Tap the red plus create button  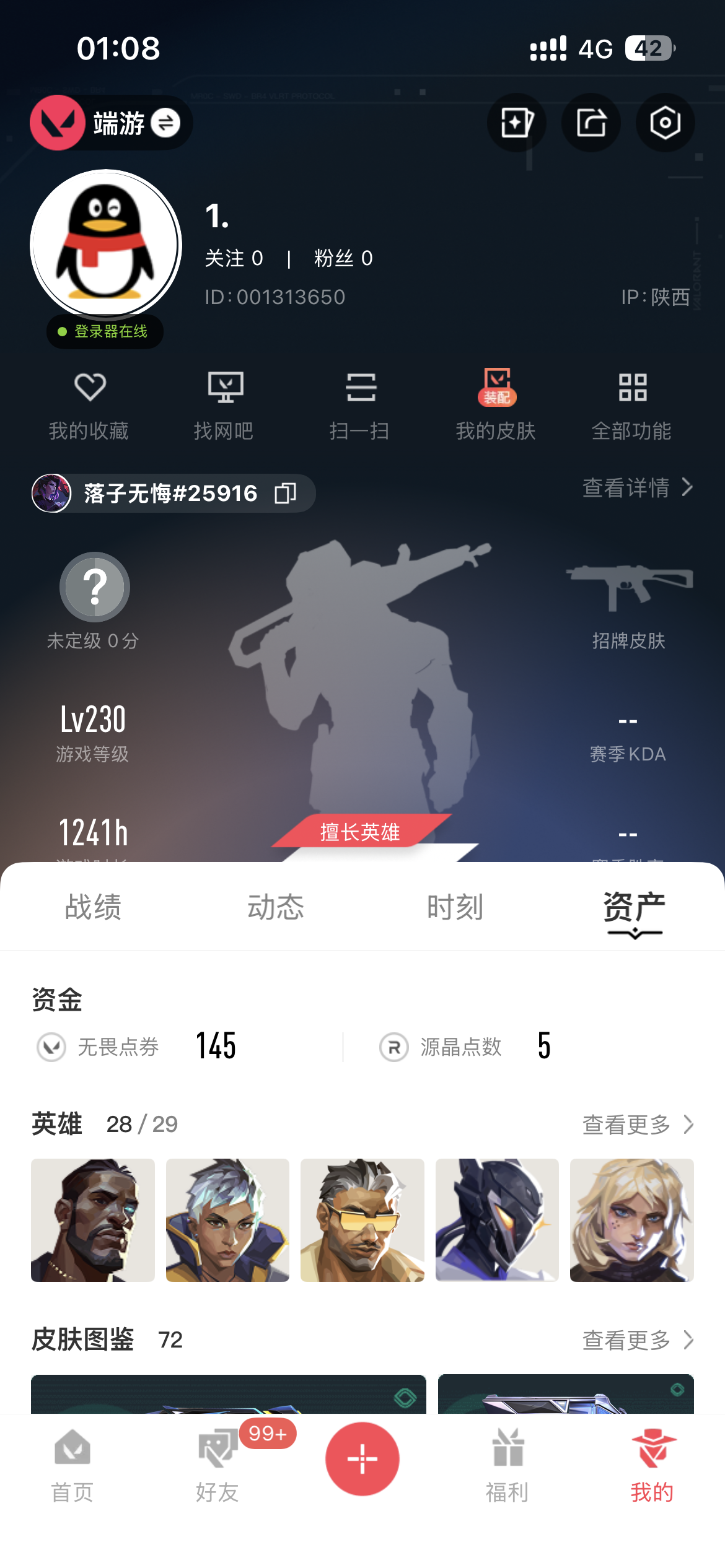[x=362, y=1459]
